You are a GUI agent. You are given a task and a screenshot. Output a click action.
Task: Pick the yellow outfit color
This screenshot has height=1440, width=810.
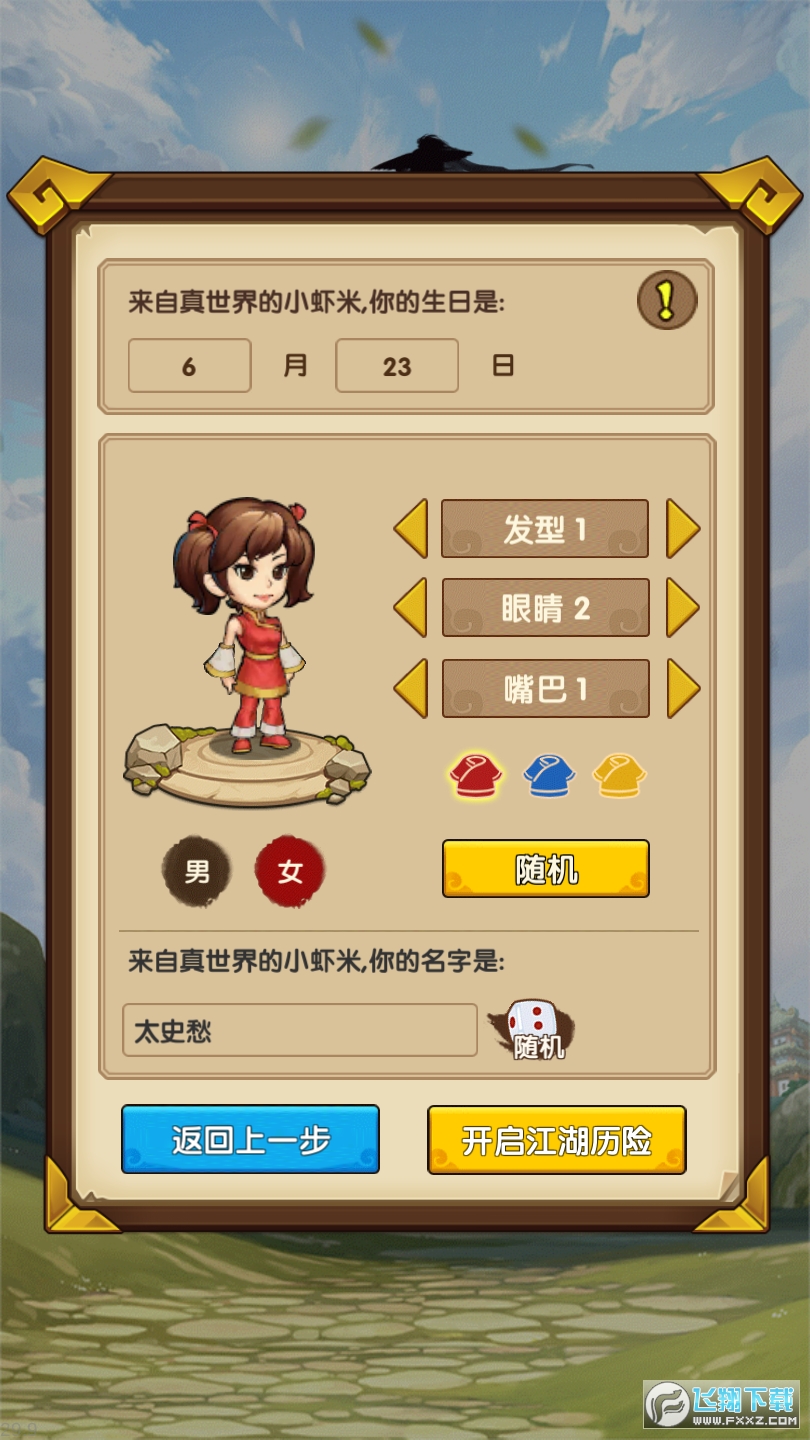point(620,775)
